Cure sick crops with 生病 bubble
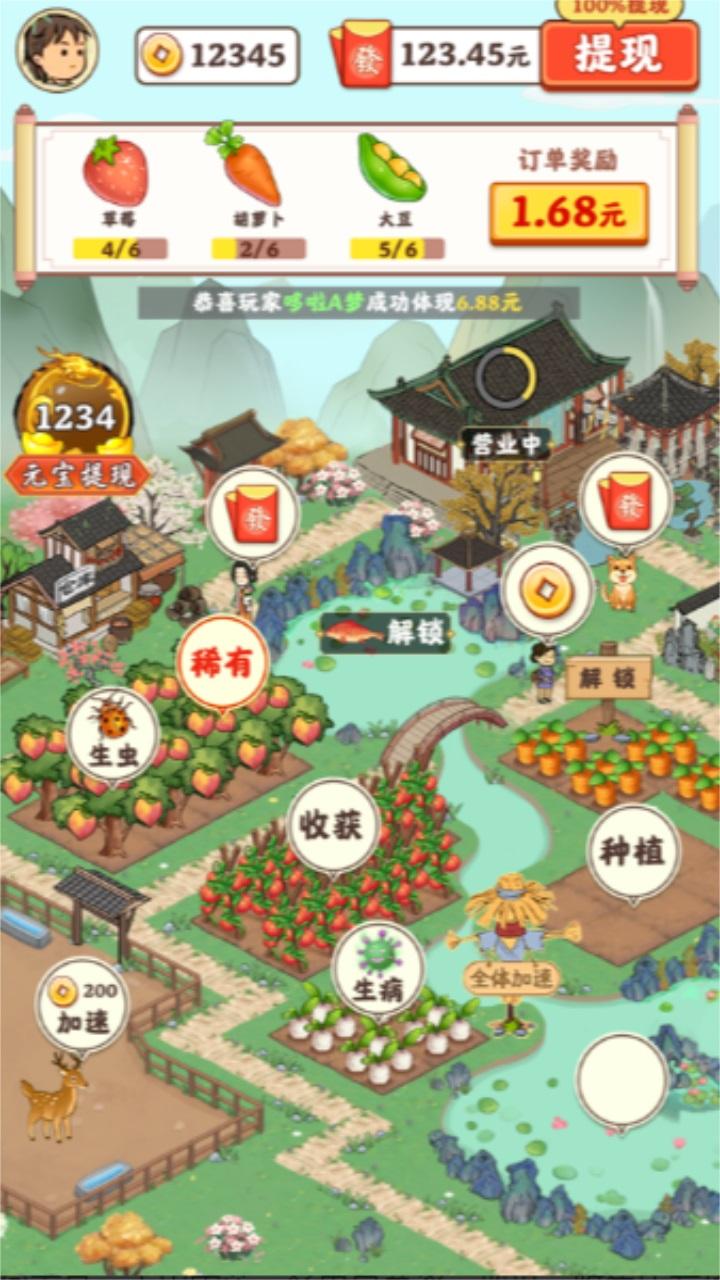720x1280 pixels. pos(378,970)
